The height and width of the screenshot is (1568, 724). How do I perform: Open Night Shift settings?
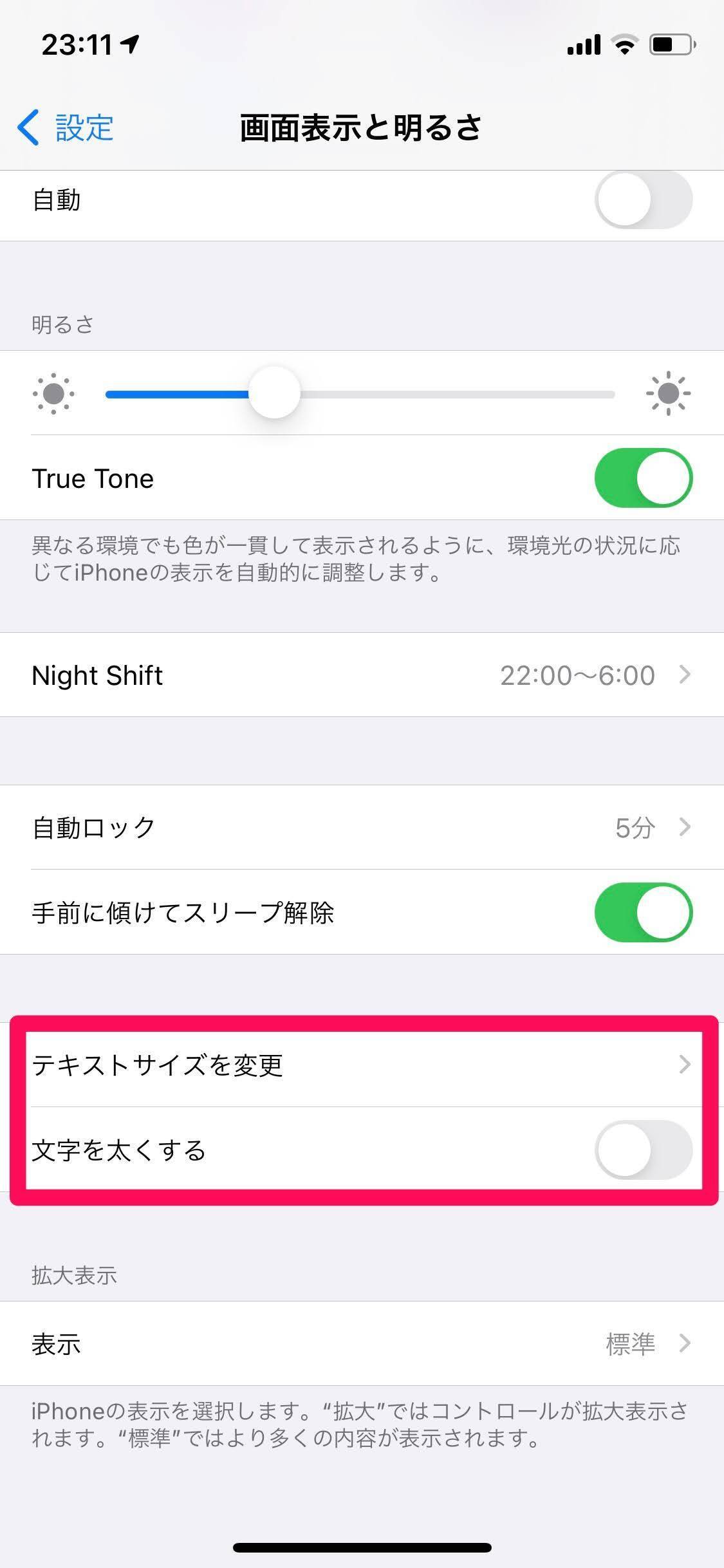360,675
